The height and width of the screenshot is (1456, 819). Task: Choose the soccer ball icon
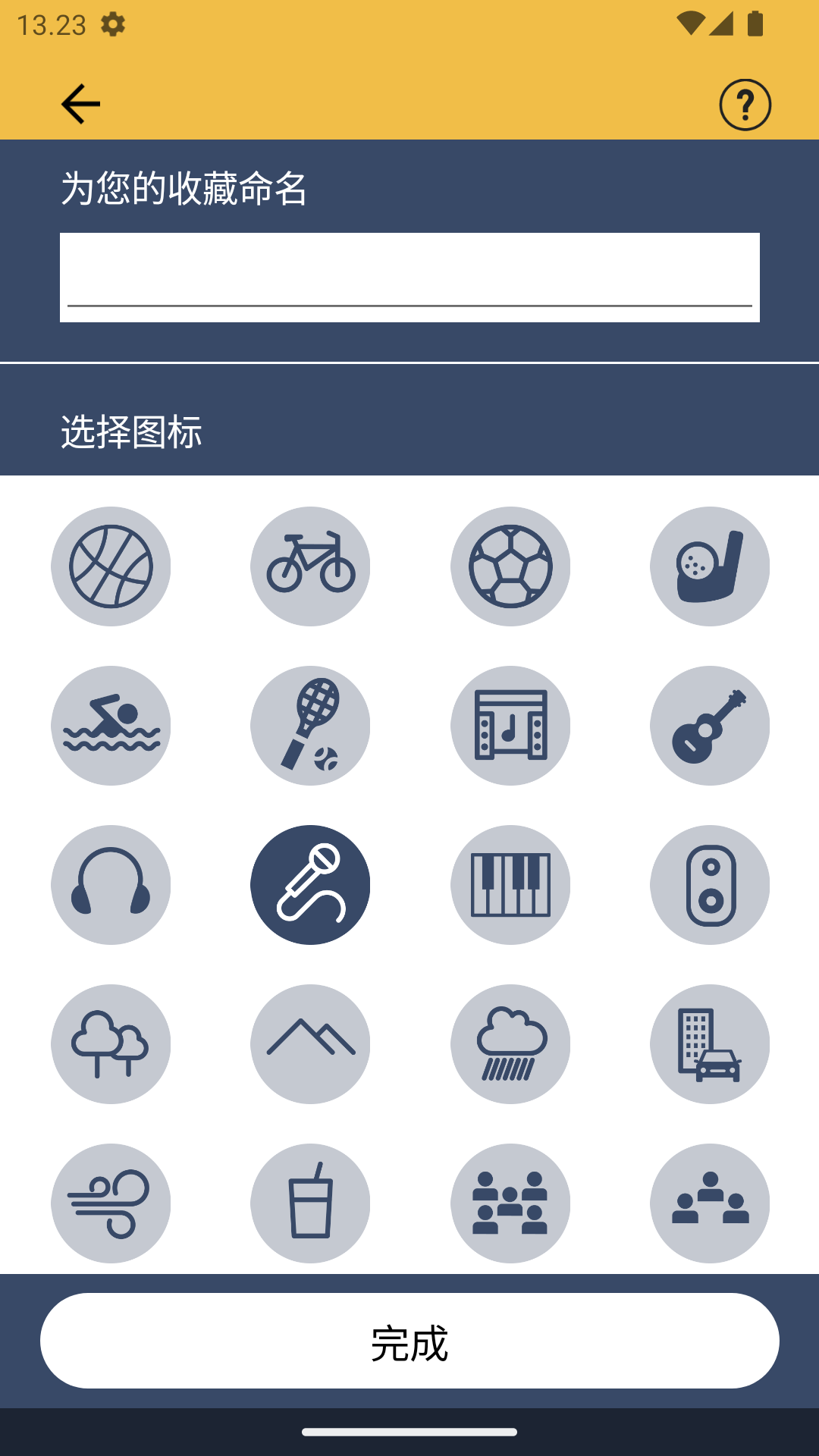510,566
